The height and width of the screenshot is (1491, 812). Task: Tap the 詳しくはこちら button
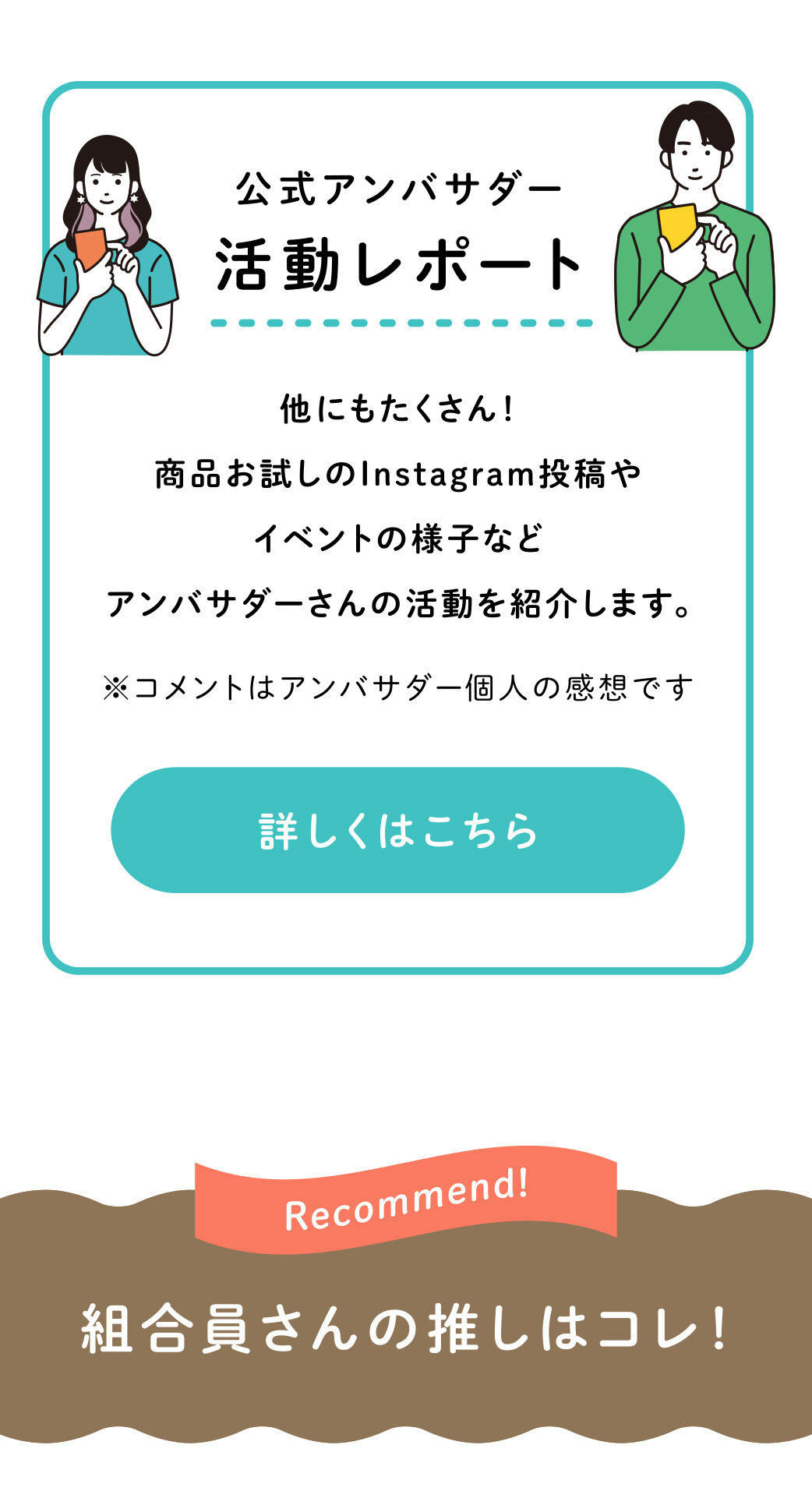[x=397, y=830]
